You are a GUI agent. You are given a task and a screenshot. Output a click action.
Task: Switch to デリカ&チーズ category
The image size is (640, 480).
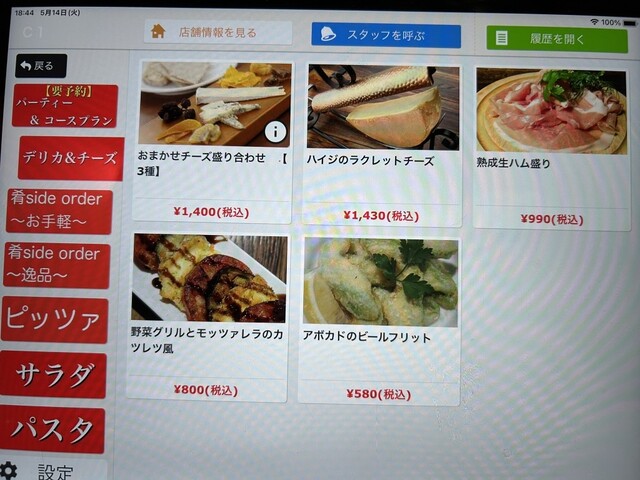tap(71, 158)
